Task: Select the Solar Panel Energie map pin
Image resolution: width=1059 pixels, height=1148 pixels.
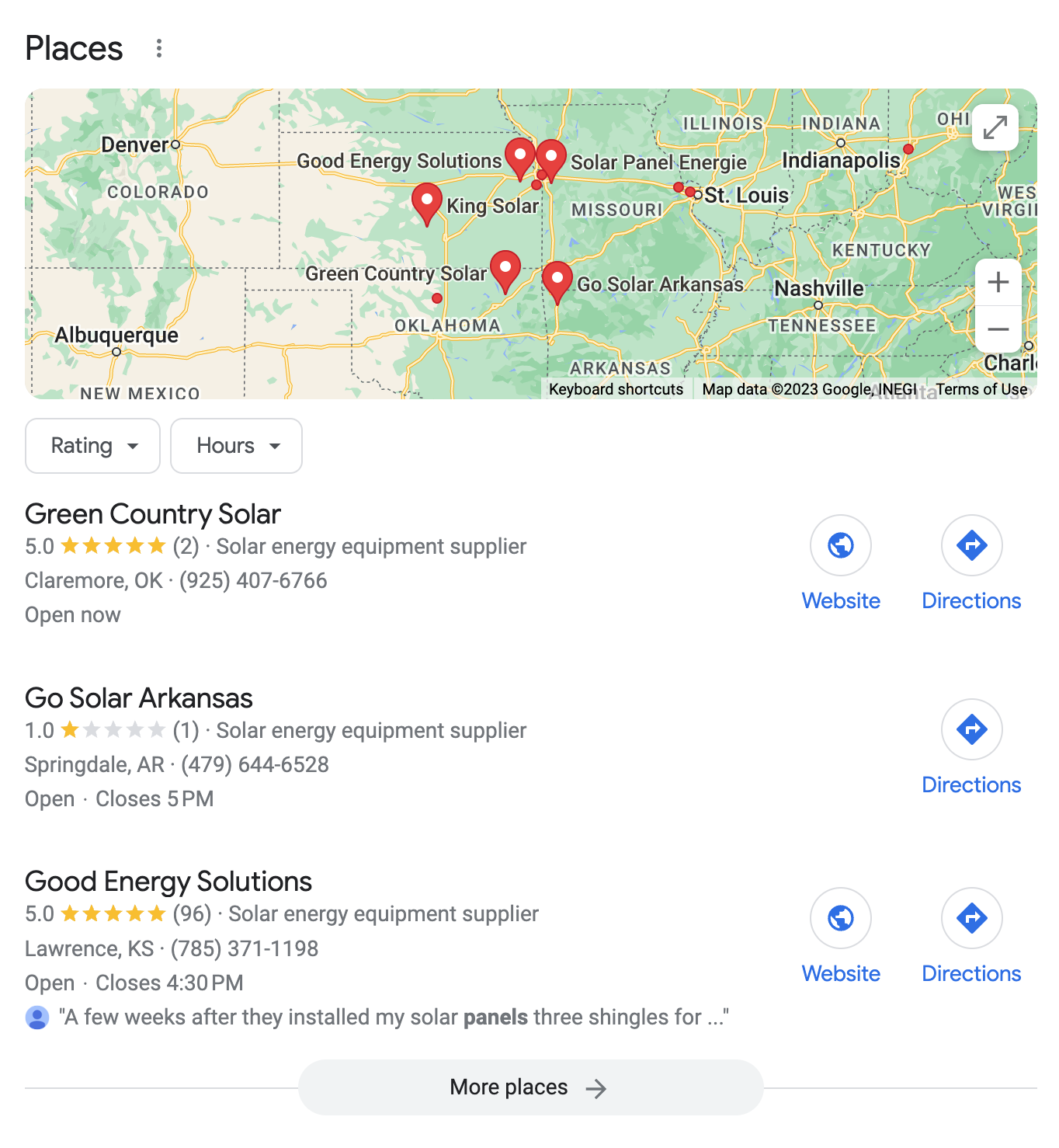Action: [x=551, y=155]
